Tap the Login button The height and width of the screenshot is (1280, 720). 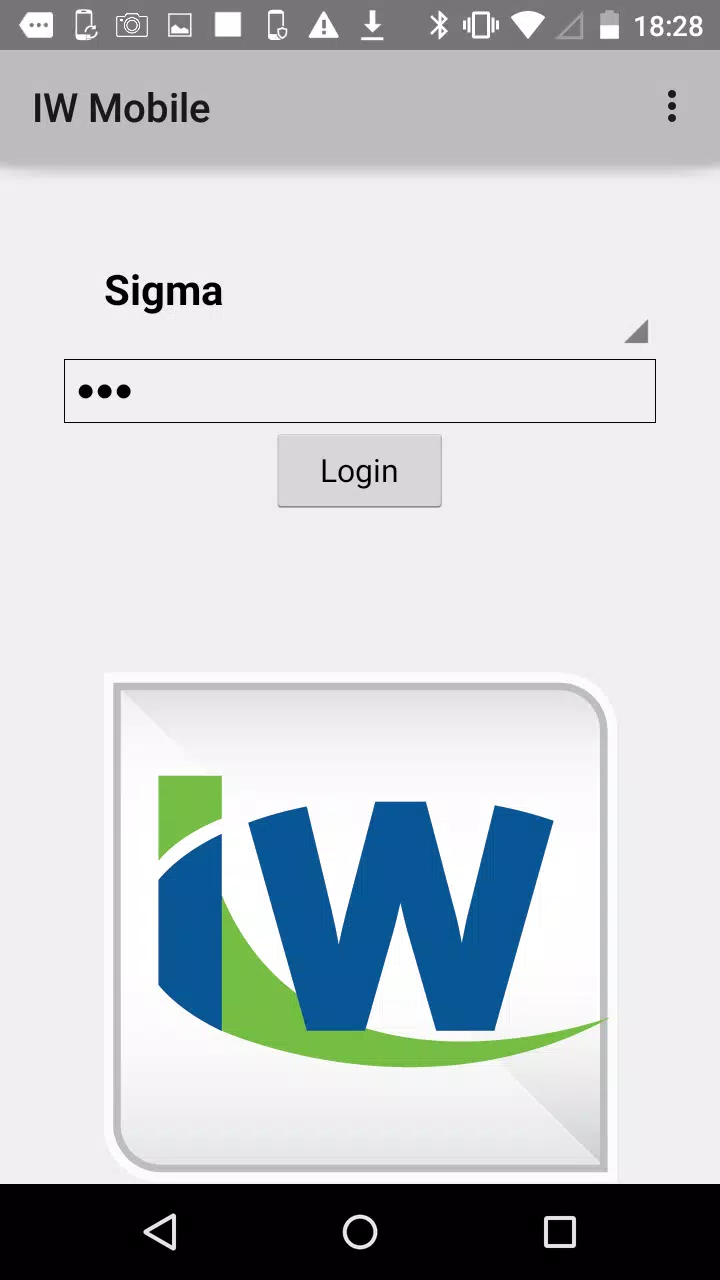point(359,471)
